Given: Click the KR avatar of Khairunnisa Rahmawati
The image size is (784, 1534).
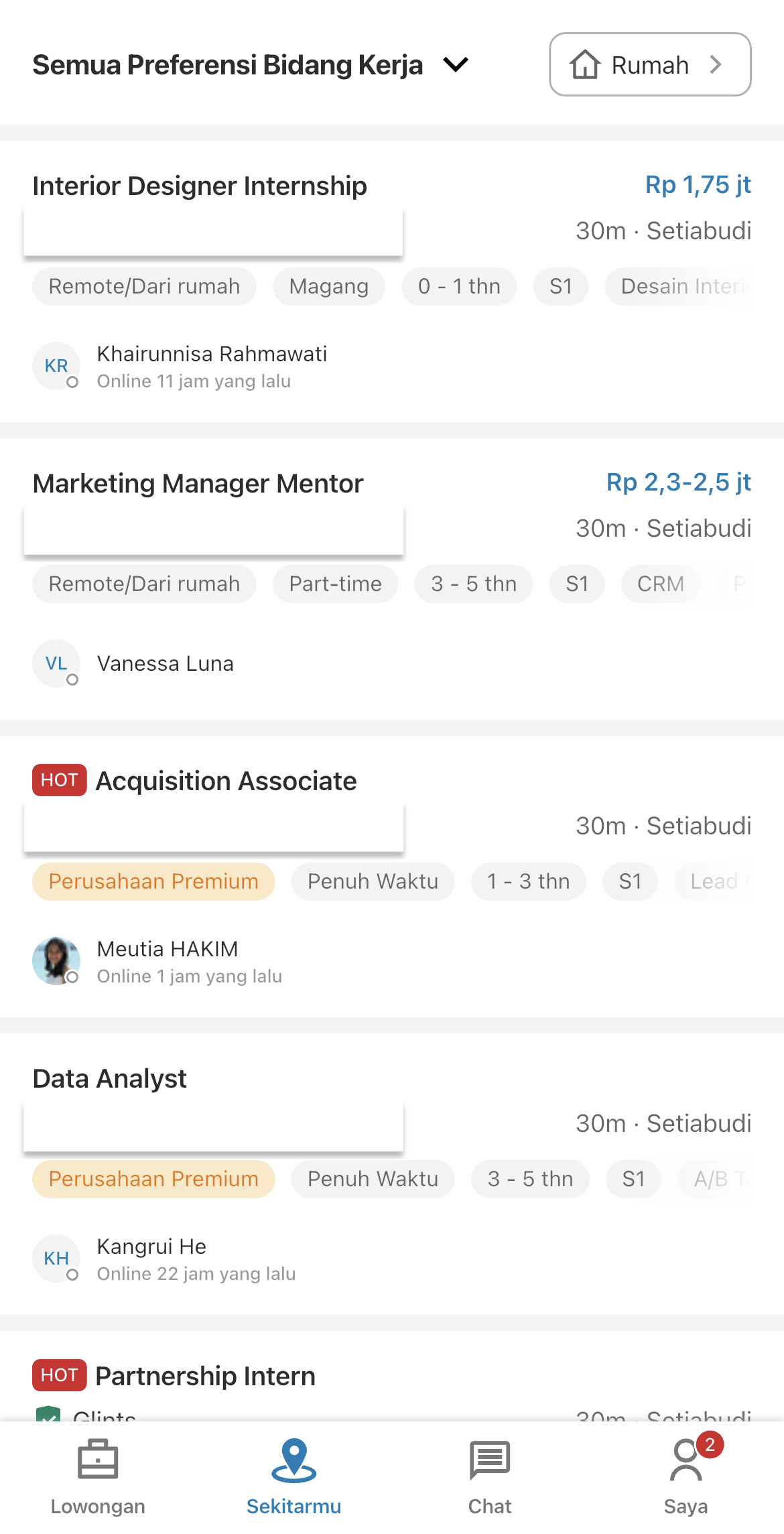Looking at the screenshot, I should click(x=56, y=366).
